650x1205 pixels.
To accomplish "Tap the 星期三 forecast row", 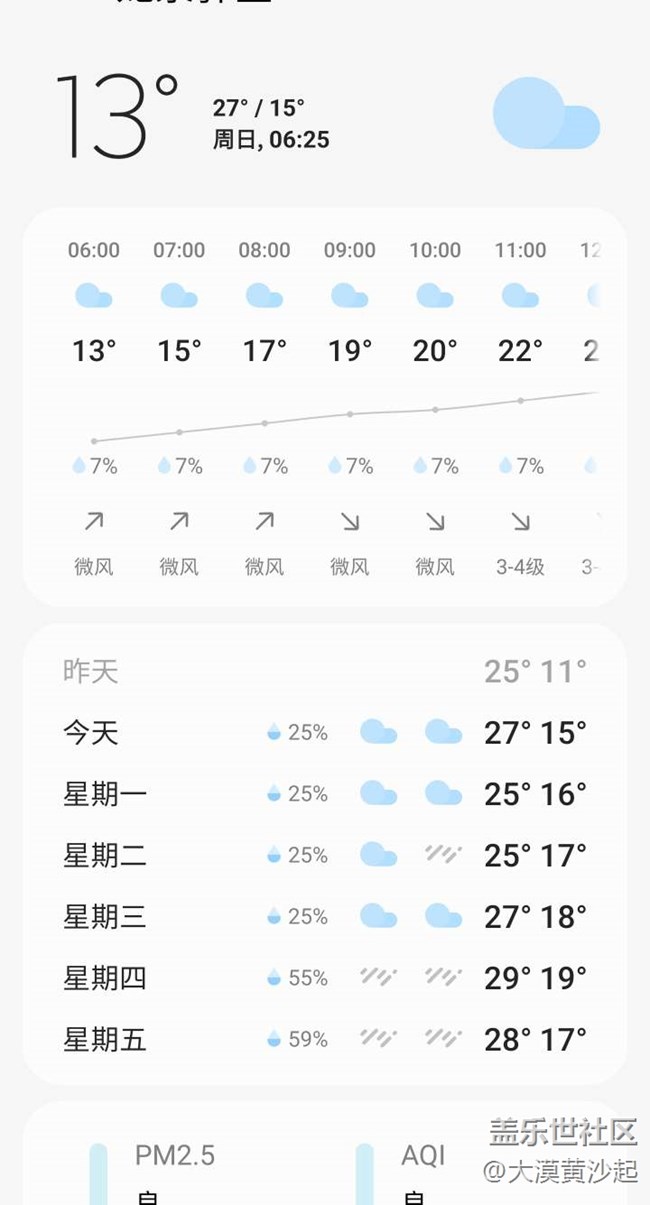I will [324, 916].
